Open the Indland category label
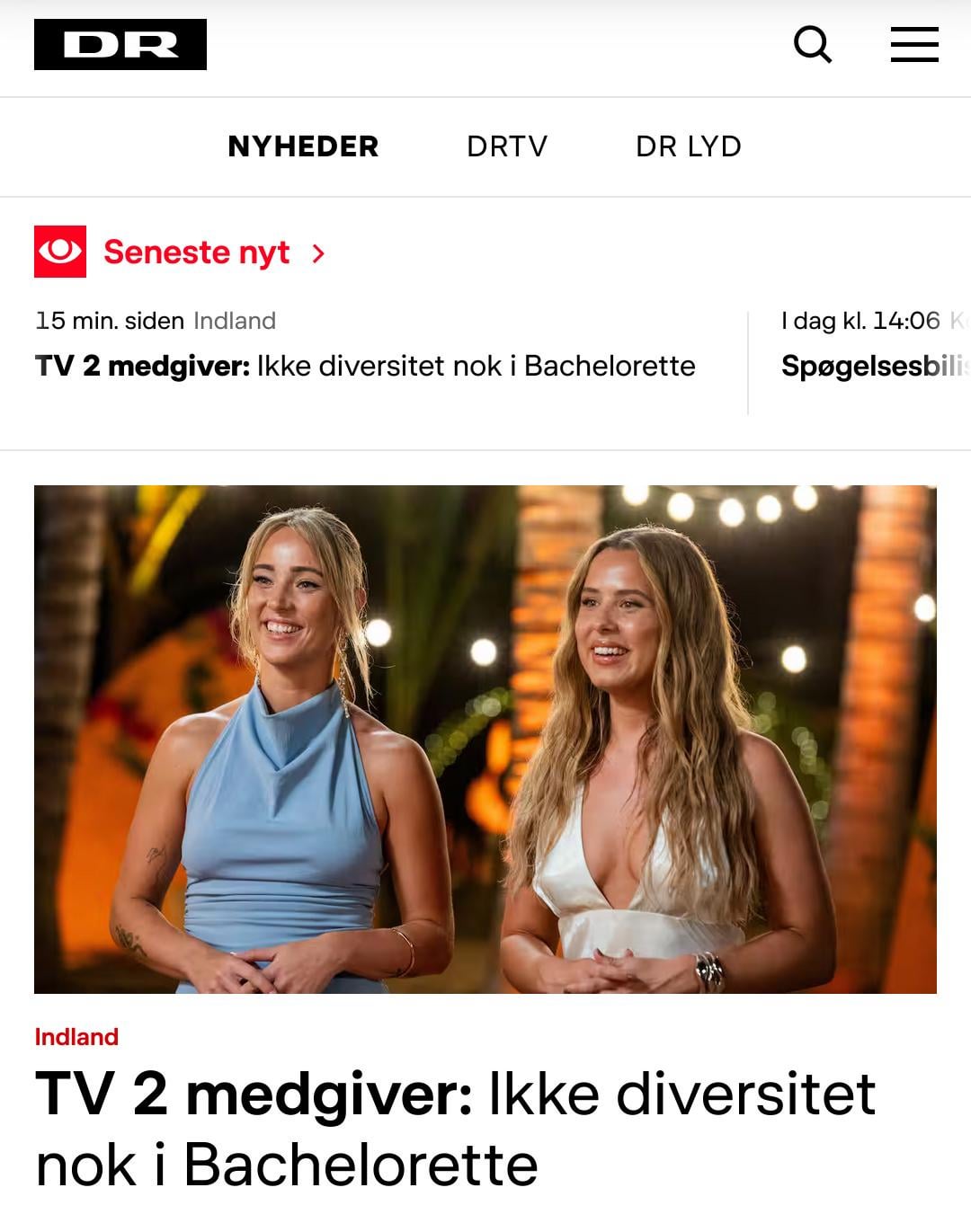 point(76,1037)
